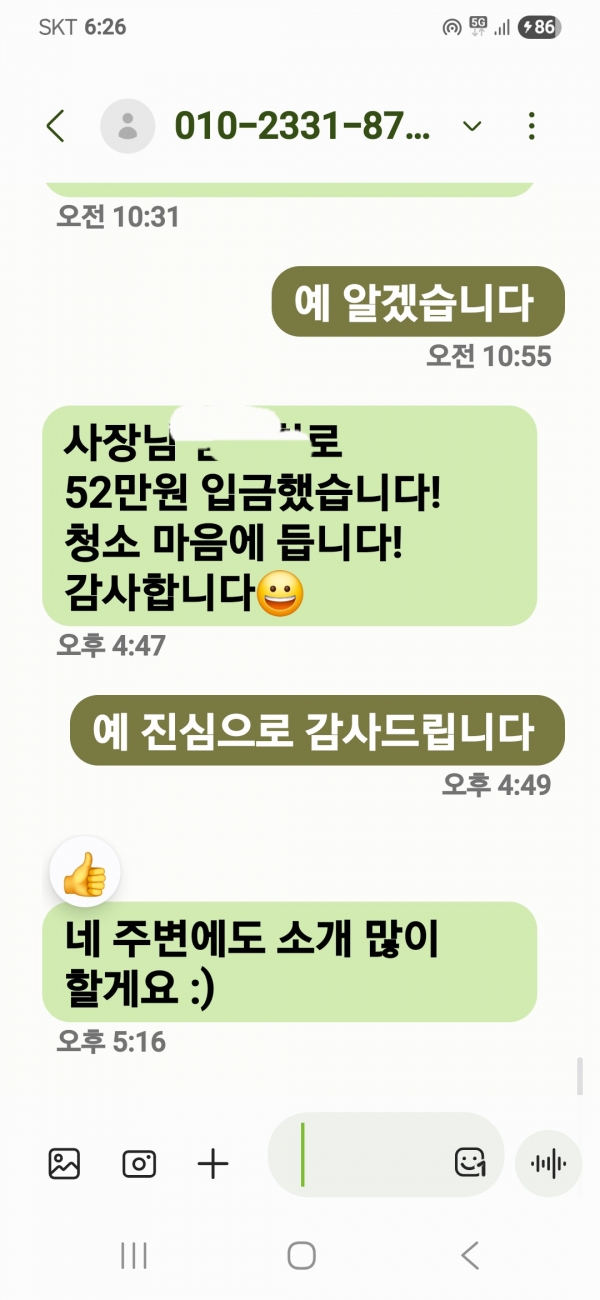
Task: Go to the home screen
Action: tap(301, 1255)
